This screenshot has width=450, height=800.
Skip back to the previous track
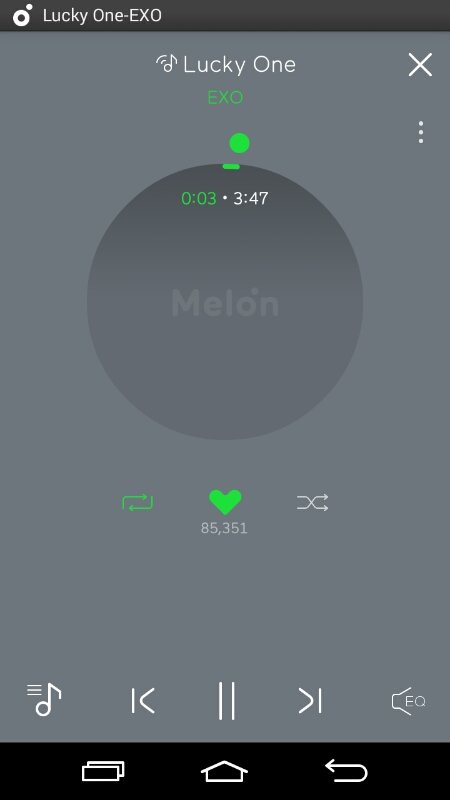pyautogui.click(x=143, y=701)
